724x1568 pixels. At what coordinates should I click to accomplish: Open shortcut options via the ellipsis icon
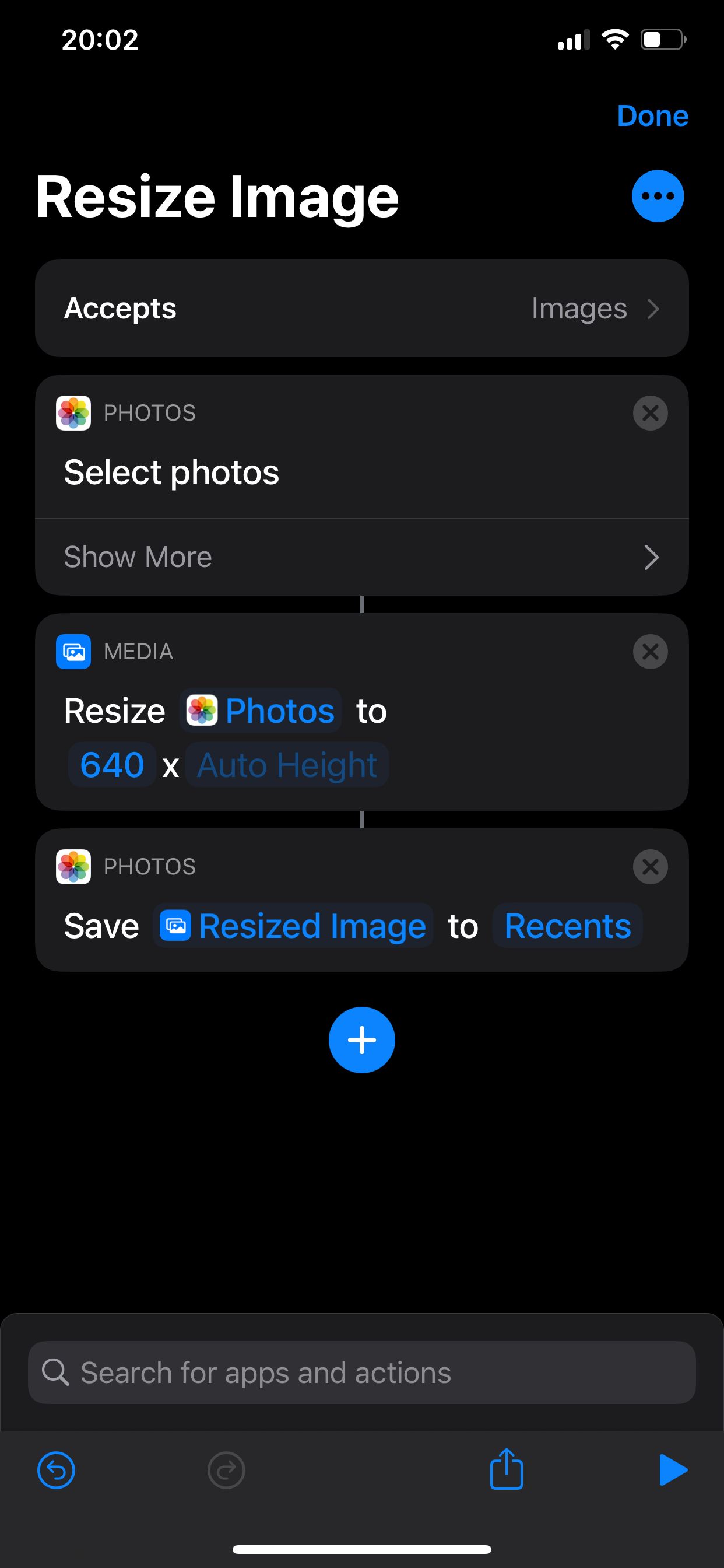point(658,195)
